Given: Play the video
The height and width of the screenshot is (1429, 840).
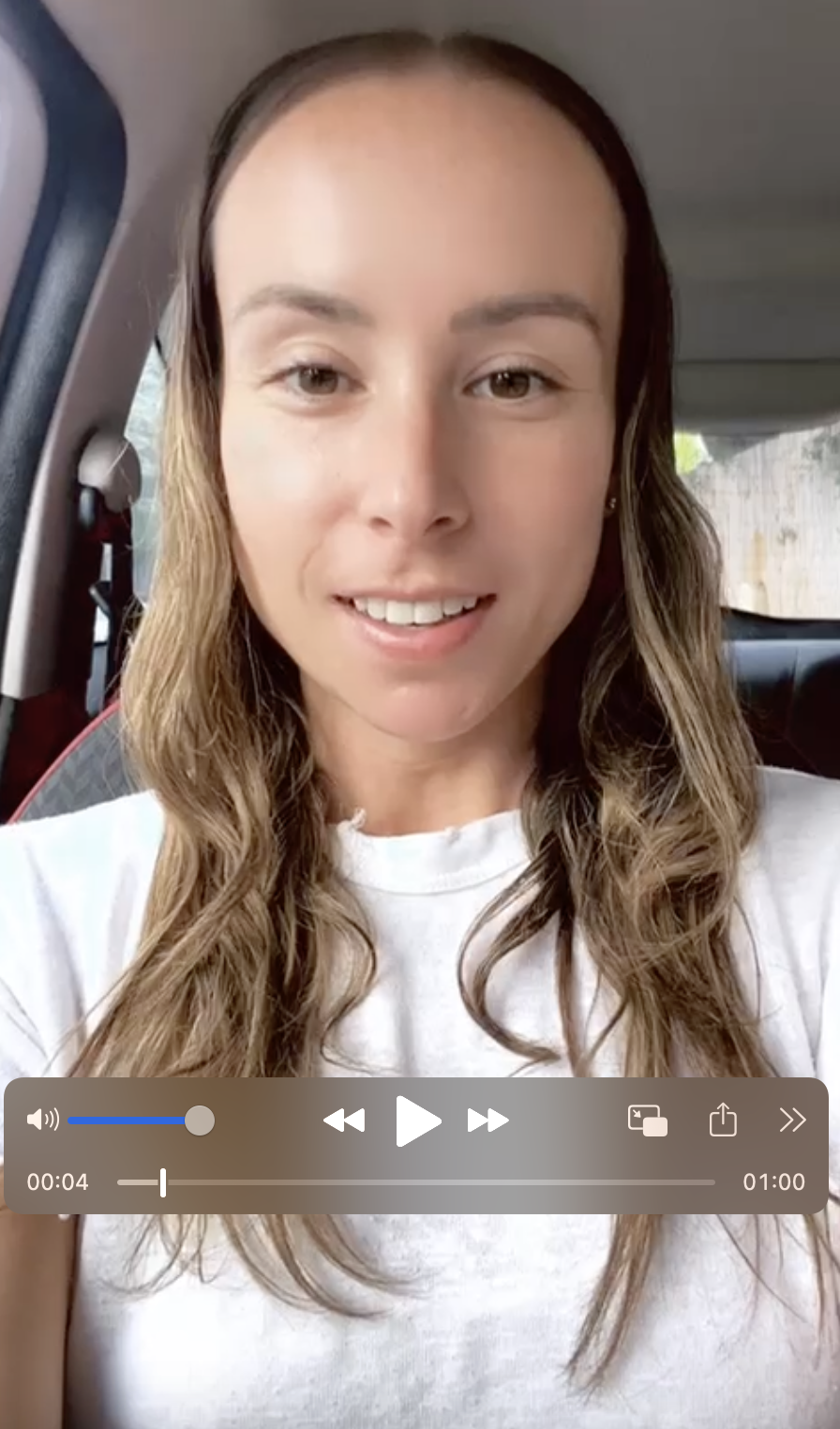Looking at the screenshot, I should [x=417, y=1121].
